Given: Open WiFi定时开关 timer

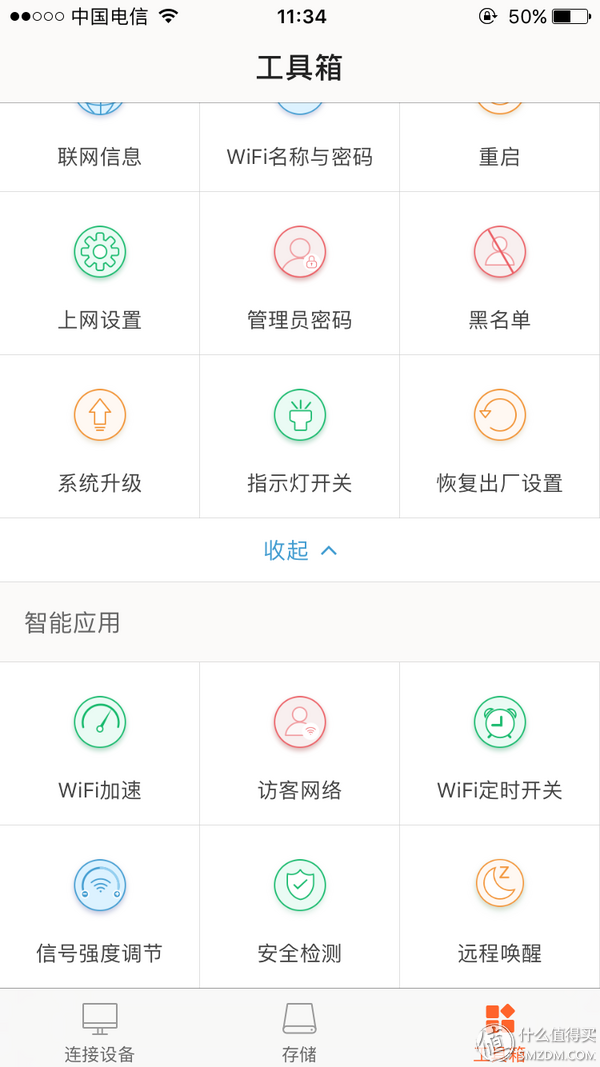Looking at the screenshot, I should point(499,744).
